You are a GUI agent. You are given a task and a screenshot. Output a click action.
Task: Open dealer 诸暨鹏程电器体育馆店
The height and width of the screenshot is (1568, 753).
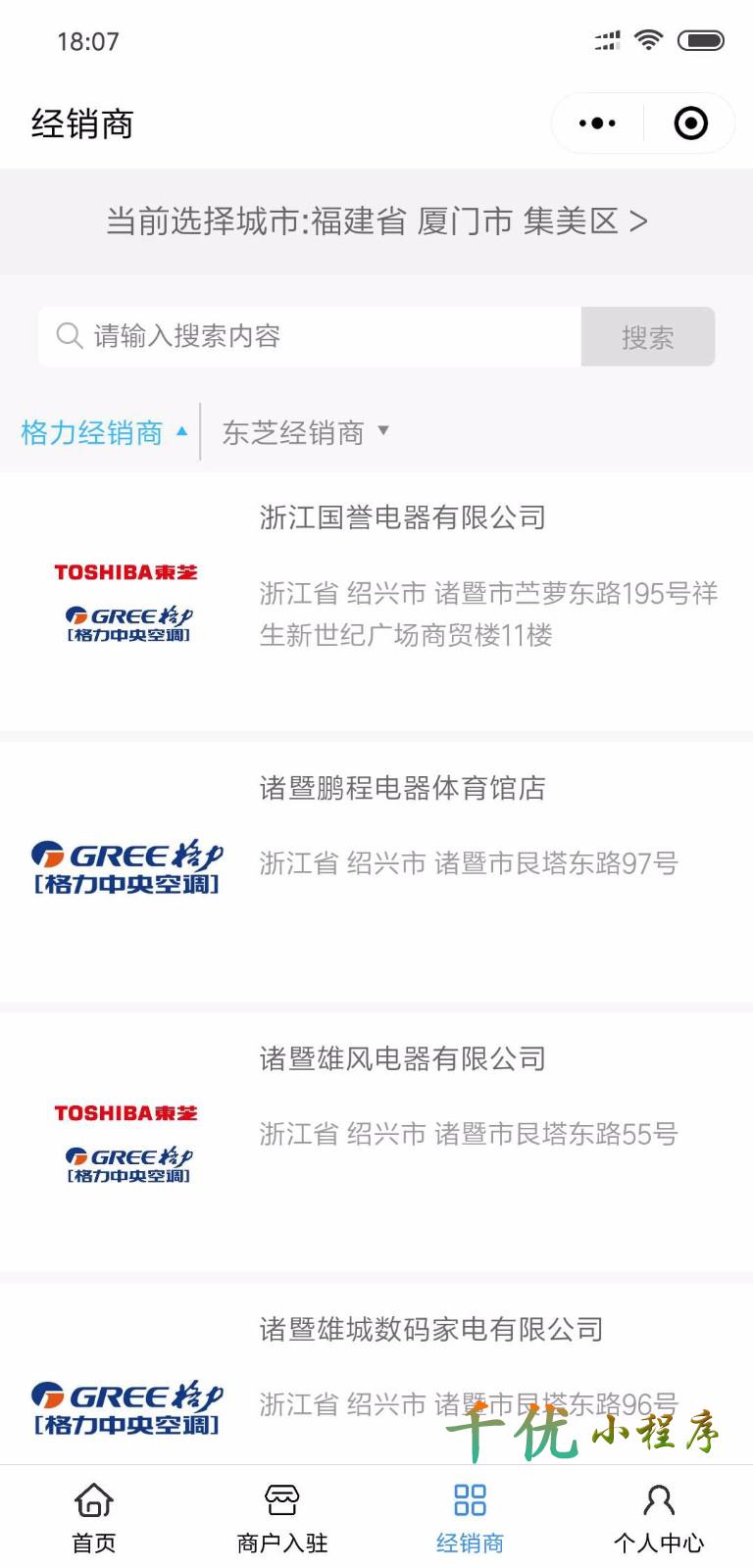click(x=402, y=788)
